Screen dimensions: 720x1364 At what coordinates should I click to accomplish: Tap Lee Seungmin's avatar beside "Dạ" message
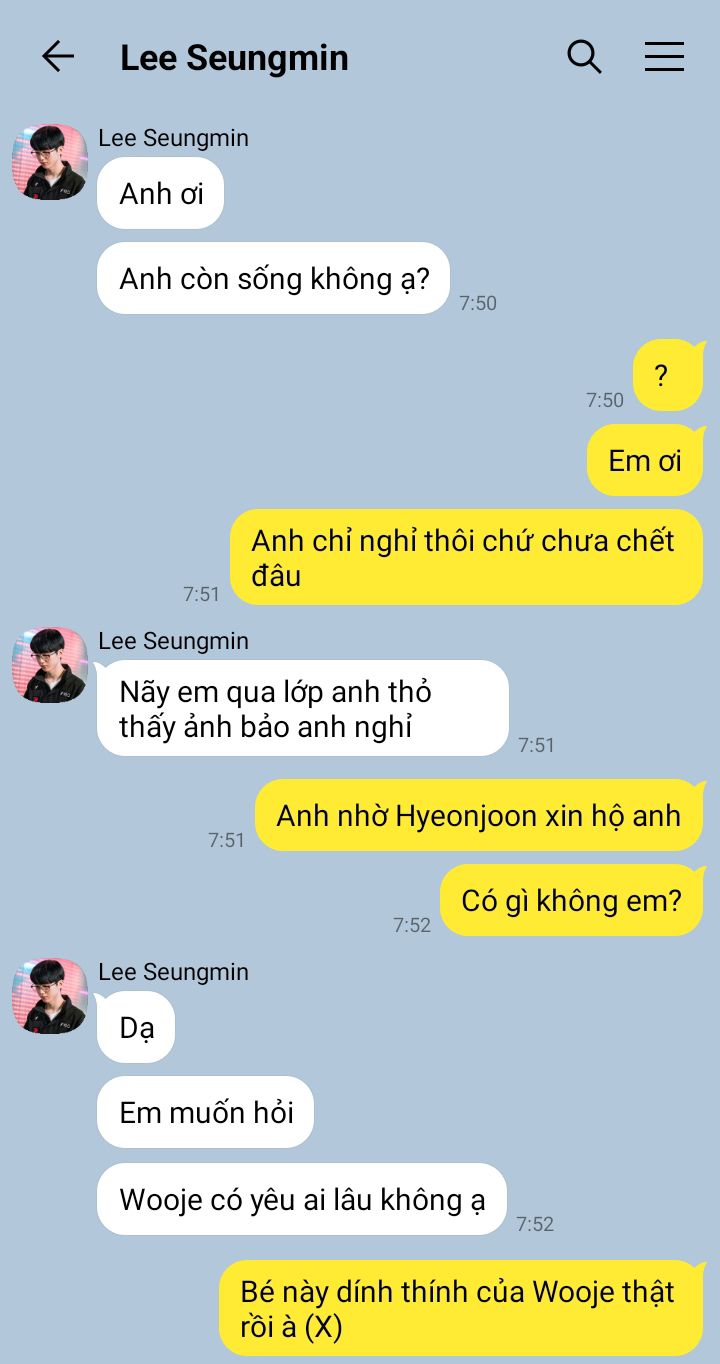point(50,996)
